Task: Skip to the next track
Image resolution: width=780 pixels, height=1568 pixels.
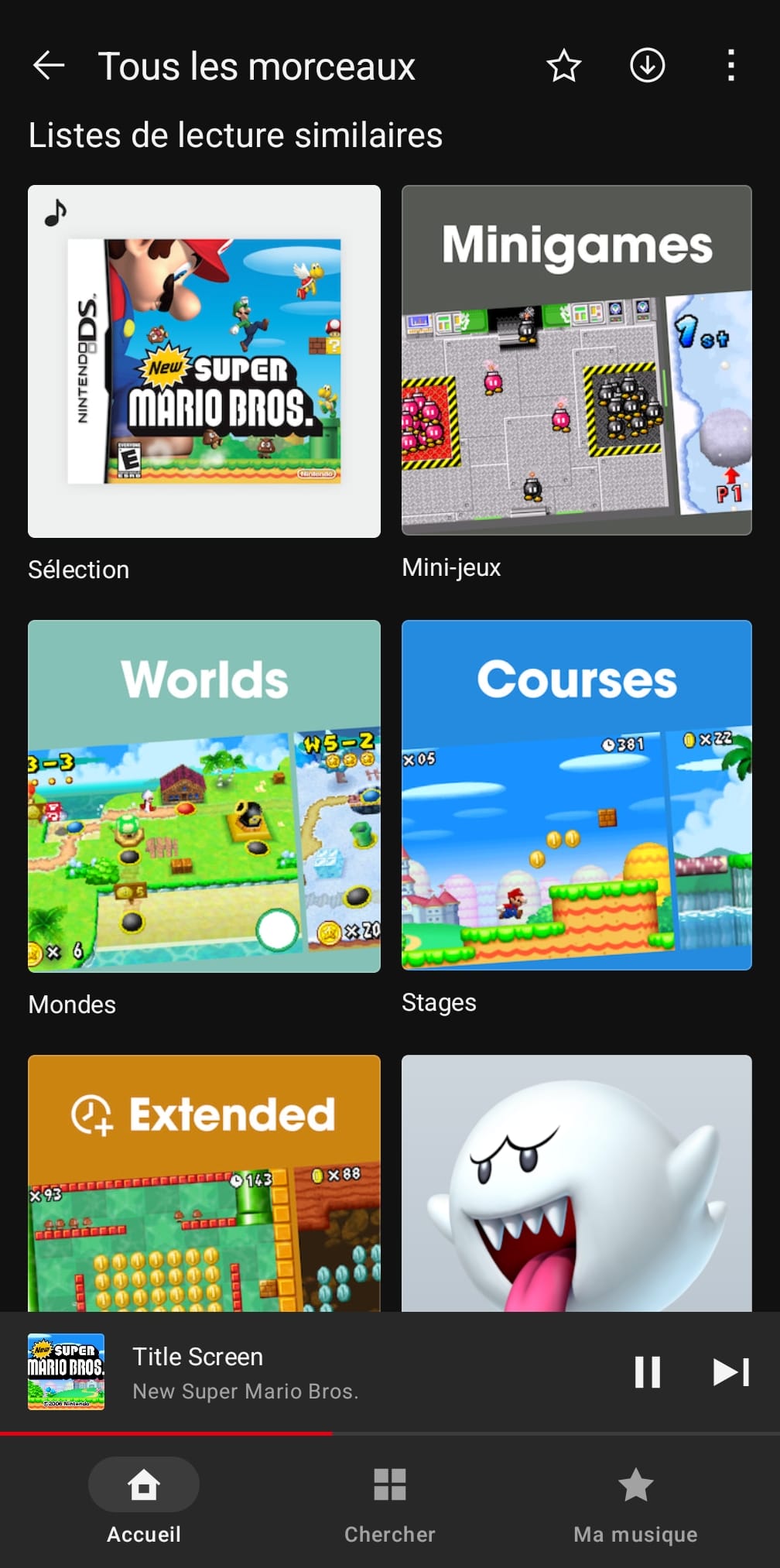Action: click(730, 1372)
